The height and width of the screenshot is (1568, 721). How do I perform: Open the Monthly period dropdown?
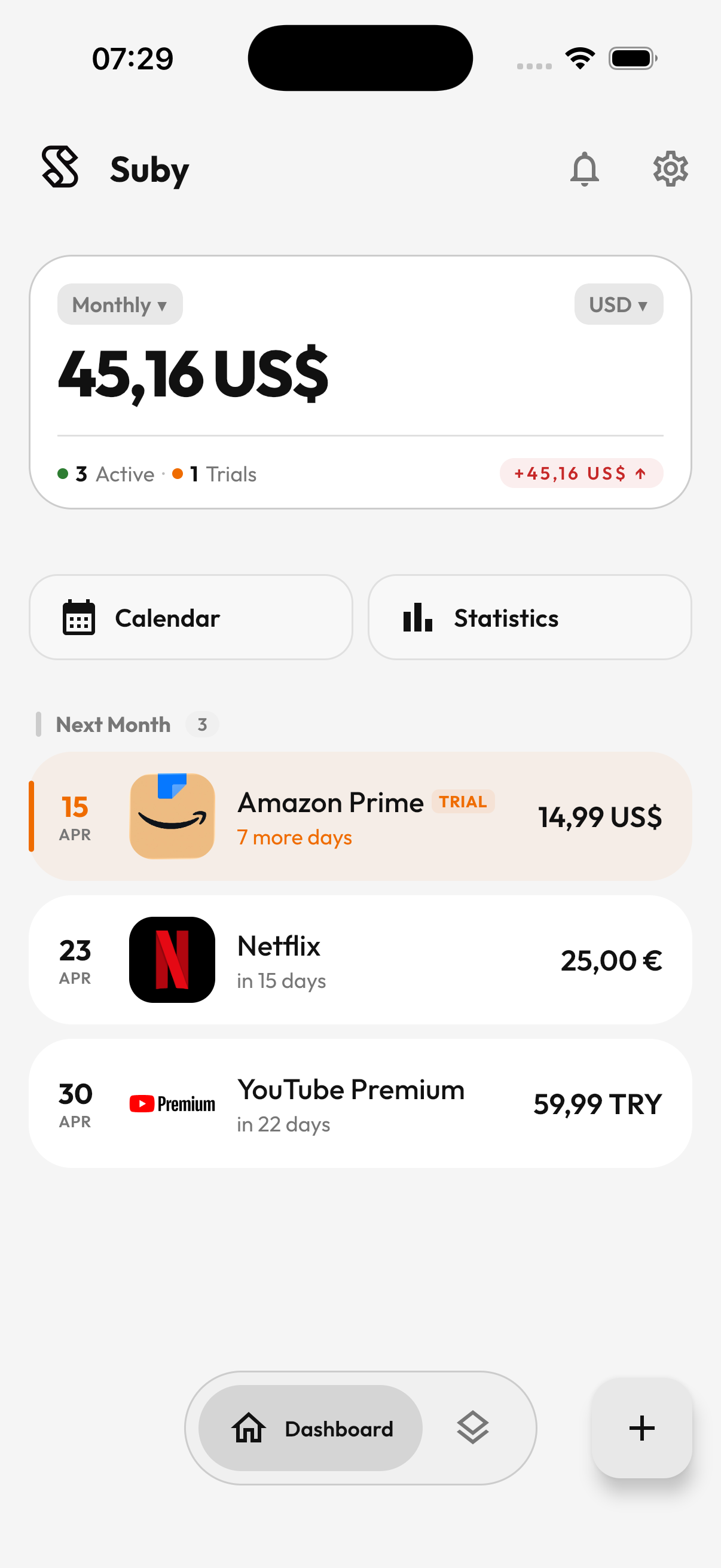coord(119,304)
